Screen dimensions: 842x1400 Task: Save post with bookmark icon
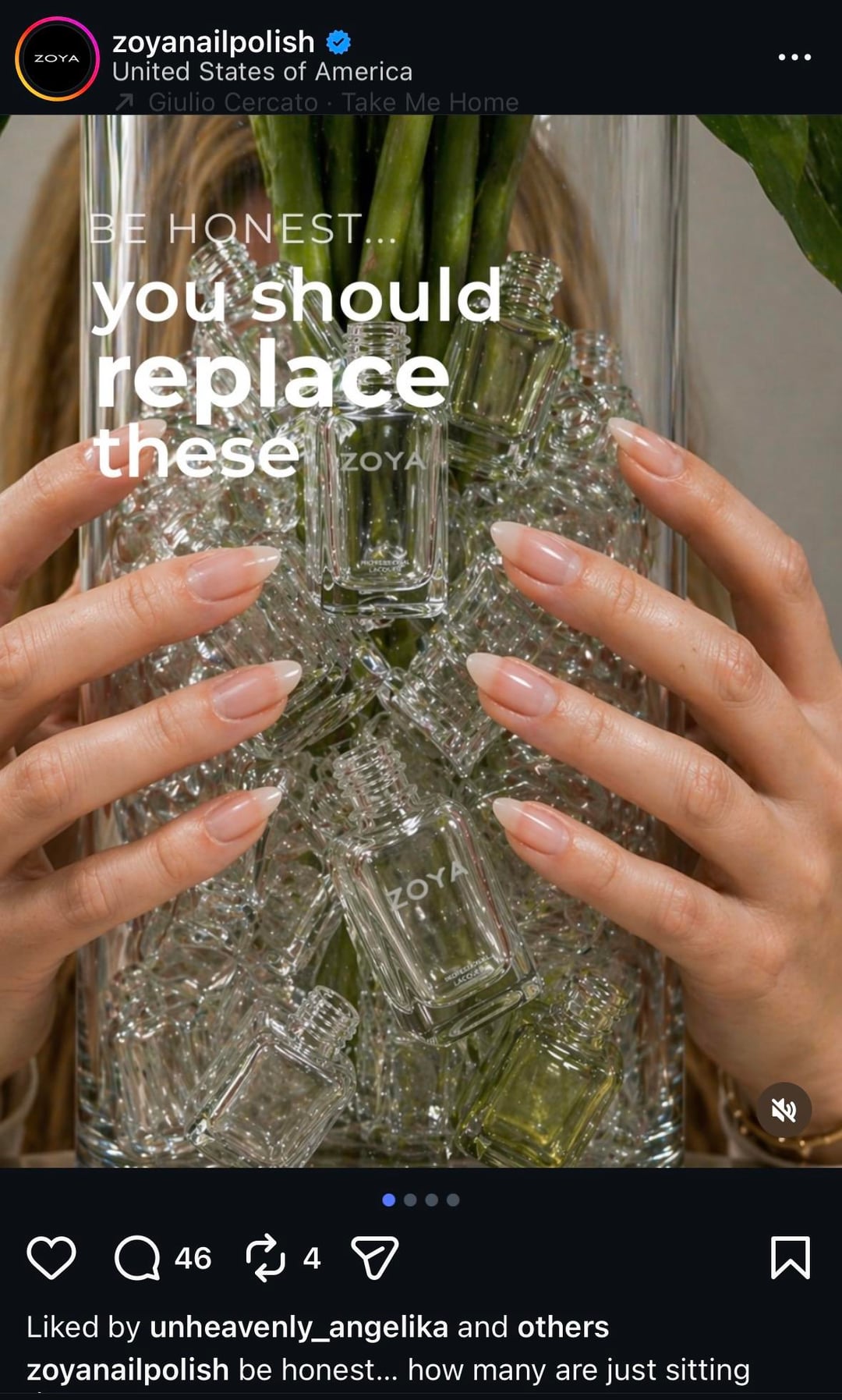790,1257
